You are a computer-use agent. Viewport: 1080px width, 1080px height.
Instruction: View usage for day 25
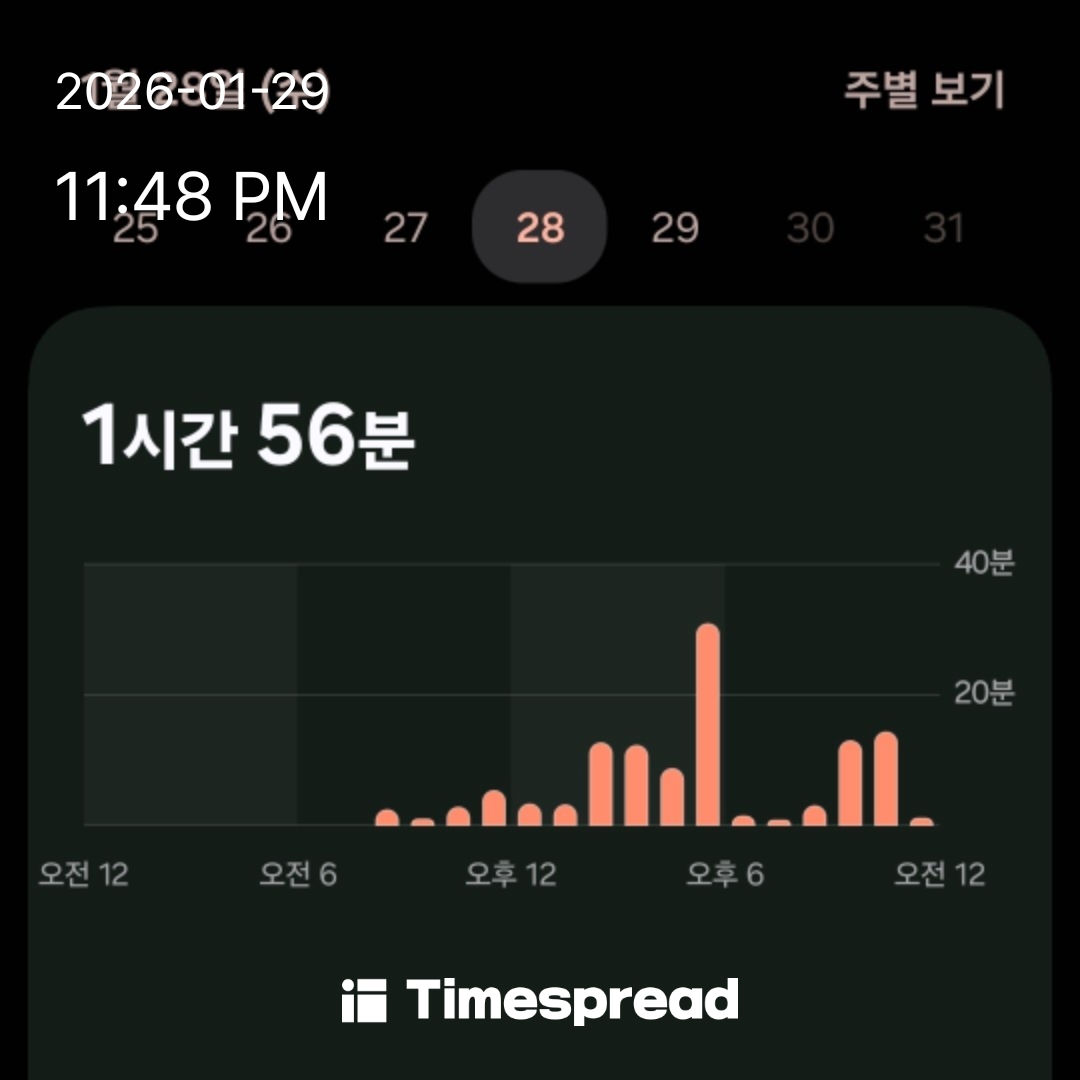tap(135, 230)
